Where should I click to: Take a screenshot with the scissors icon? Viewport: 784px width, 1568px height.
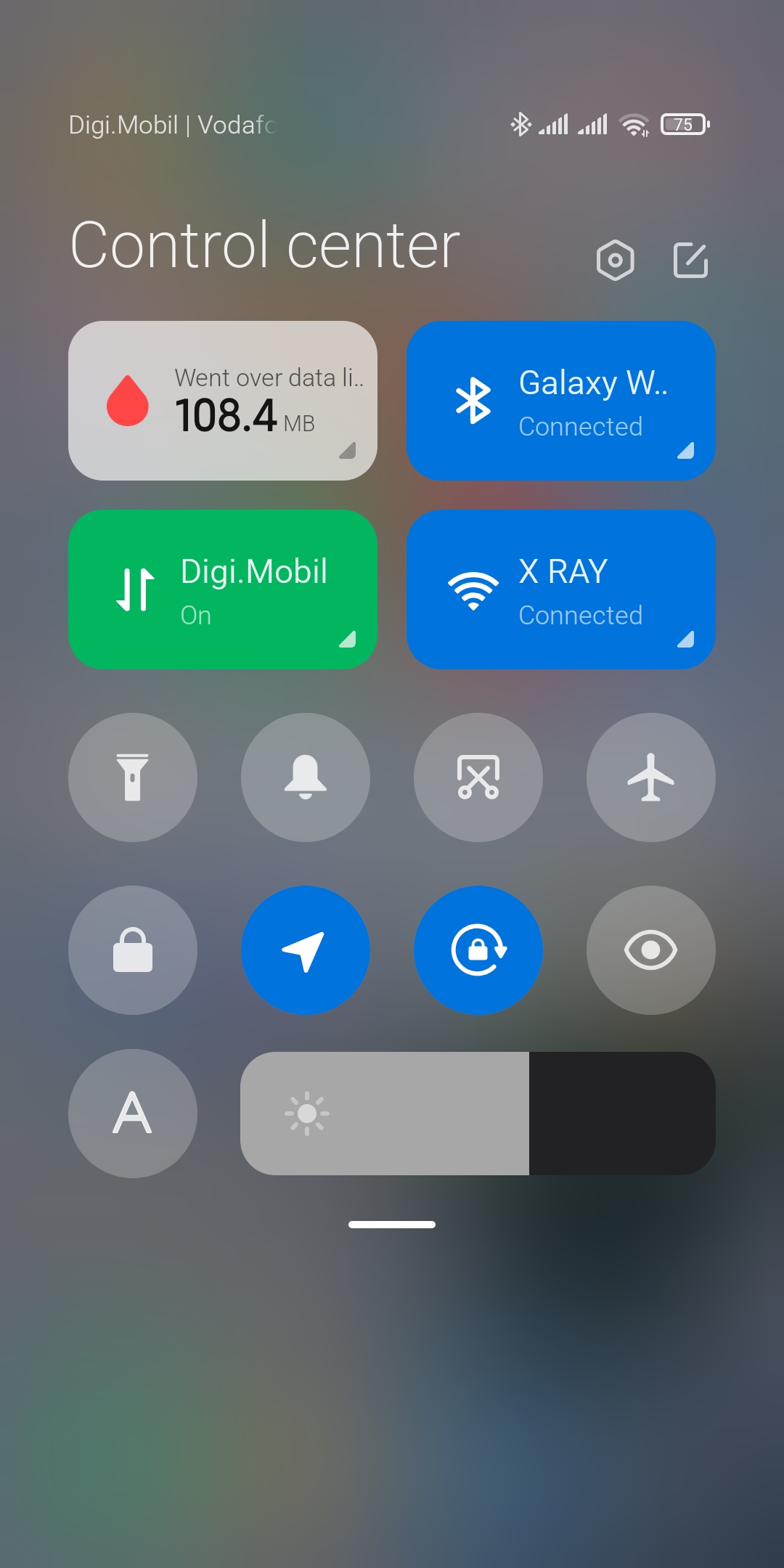tap(478, 777)
